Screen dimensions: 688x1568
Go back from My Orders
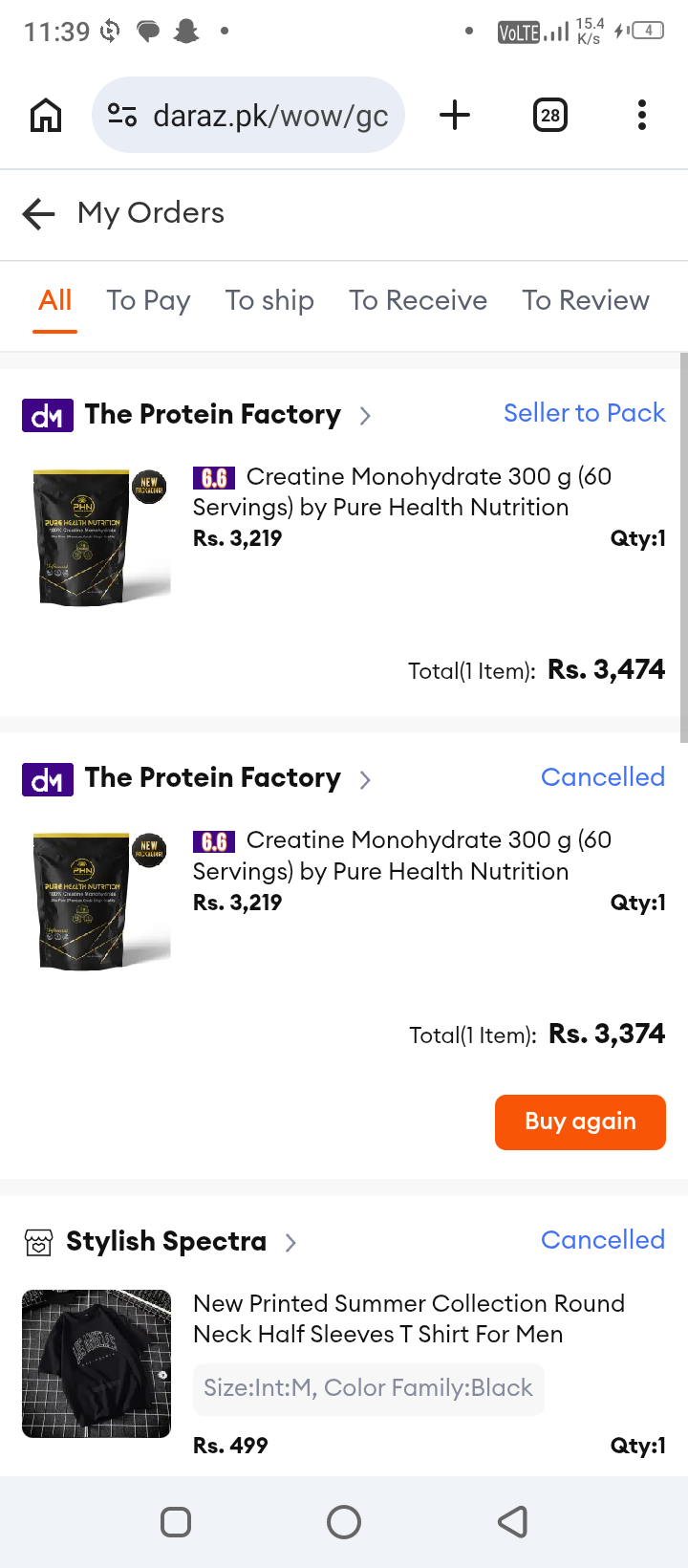(38, 213)
